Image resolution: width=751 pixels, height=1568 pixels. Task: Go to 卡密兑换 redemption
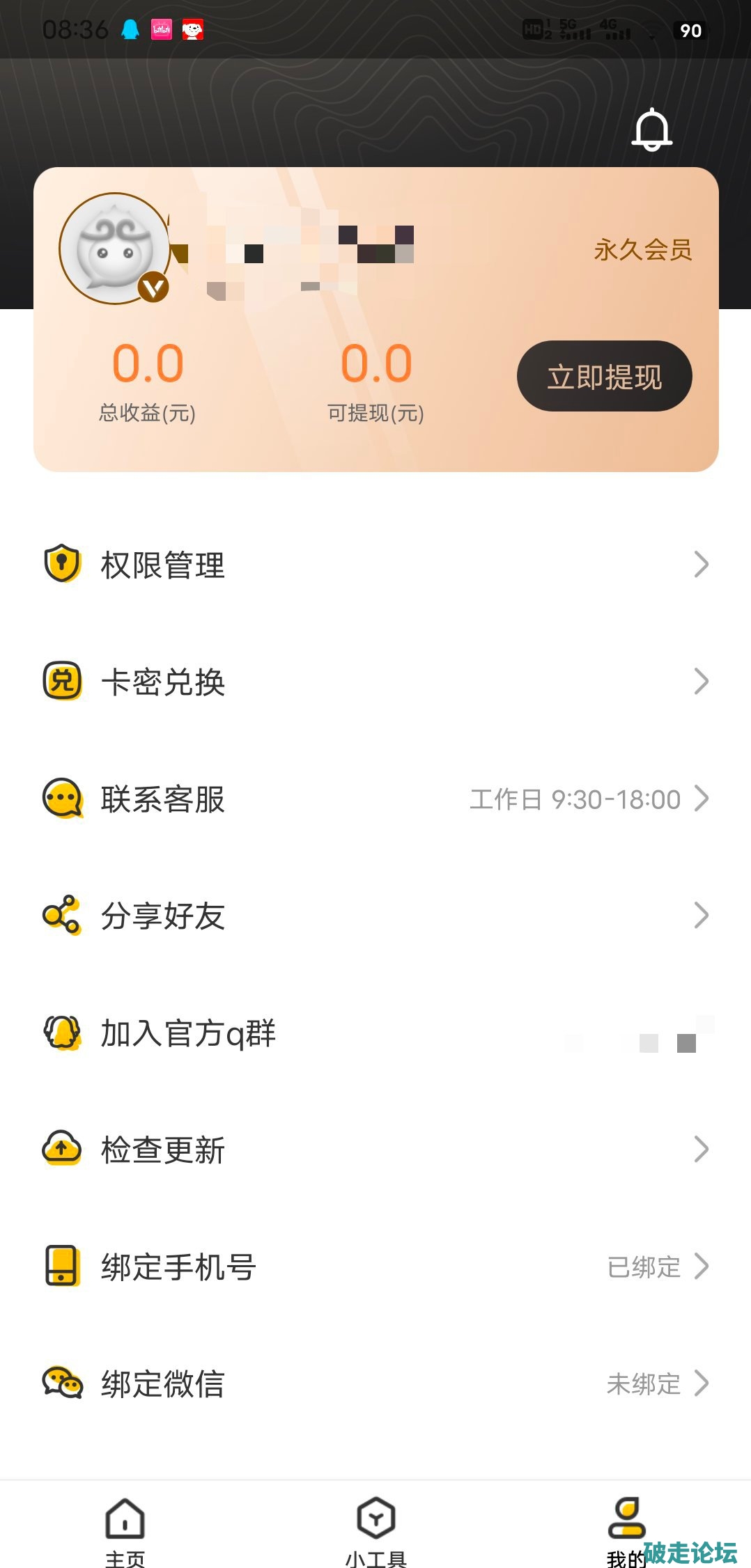pyautogui.click(x=375, y=682)
